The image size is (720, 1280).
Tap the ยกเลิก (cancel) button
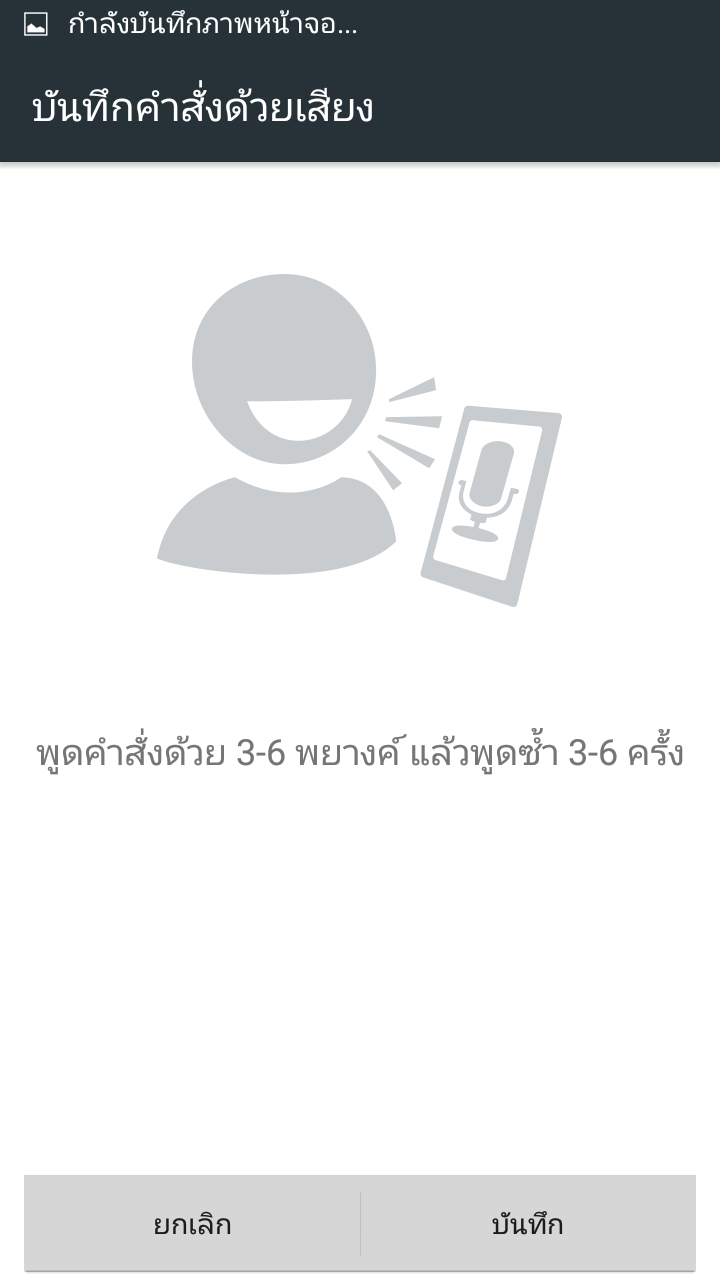[192, 1224]
